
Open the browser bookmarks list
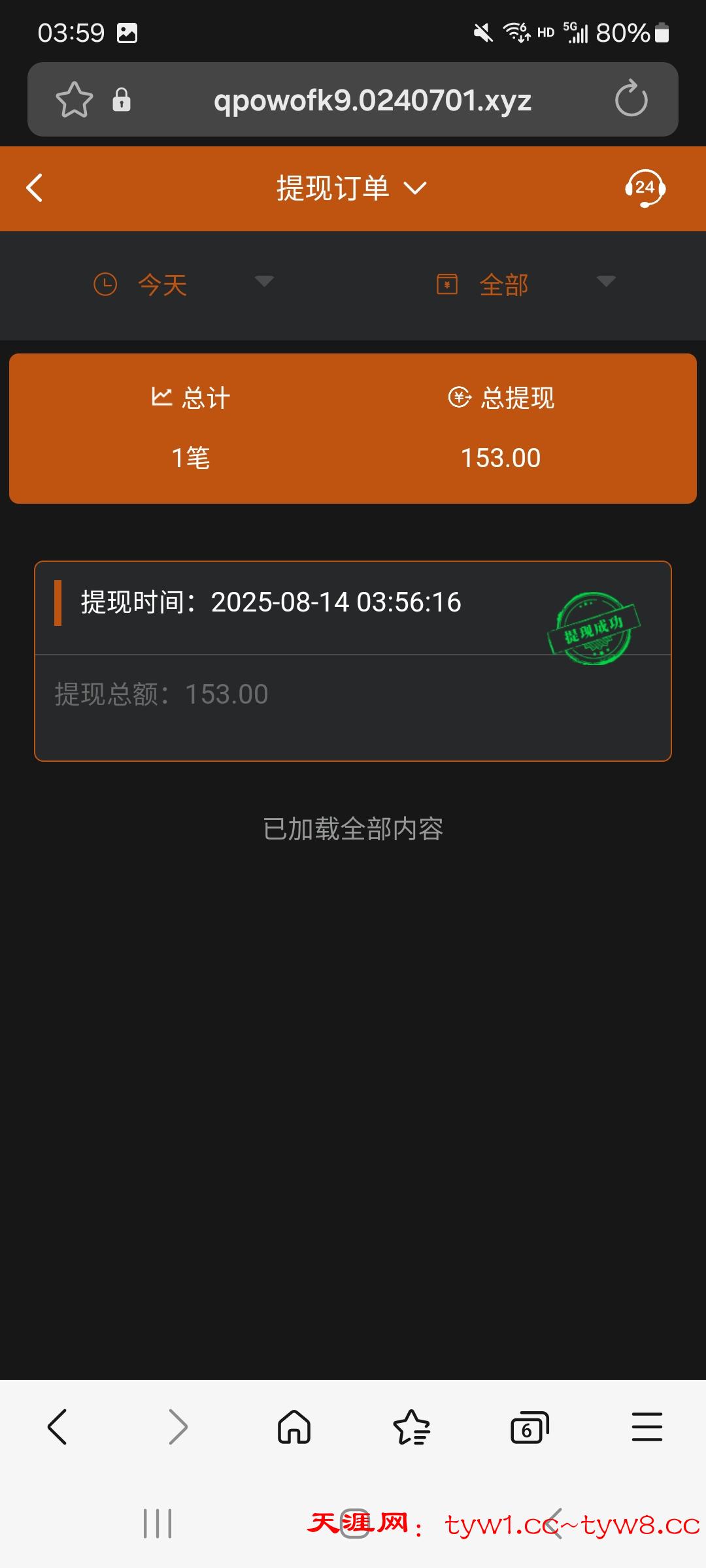tap(411, 1426)
